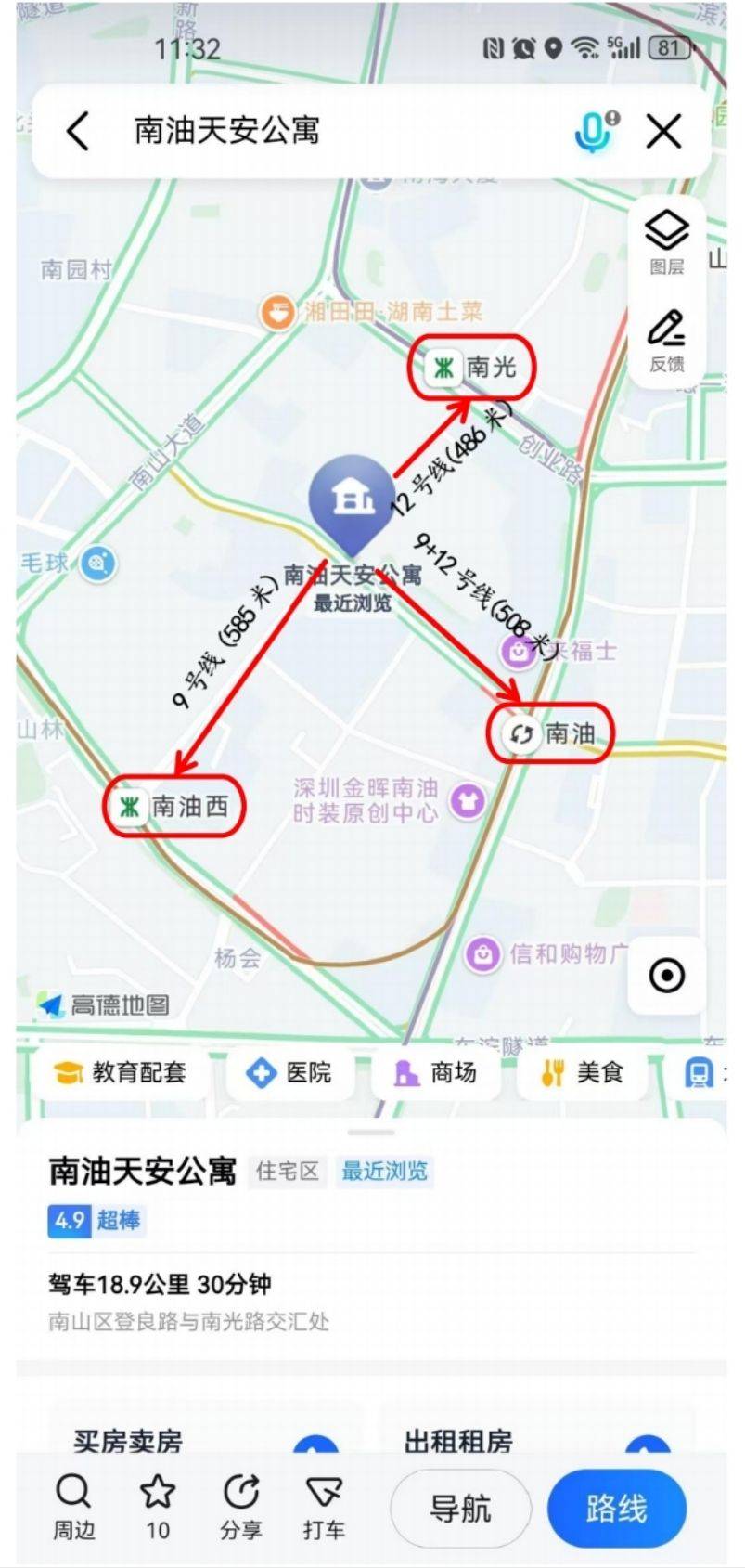The image size is (745, 1568).
Task: Open the 出租租房 card
Action: [x=538, y=1428]
